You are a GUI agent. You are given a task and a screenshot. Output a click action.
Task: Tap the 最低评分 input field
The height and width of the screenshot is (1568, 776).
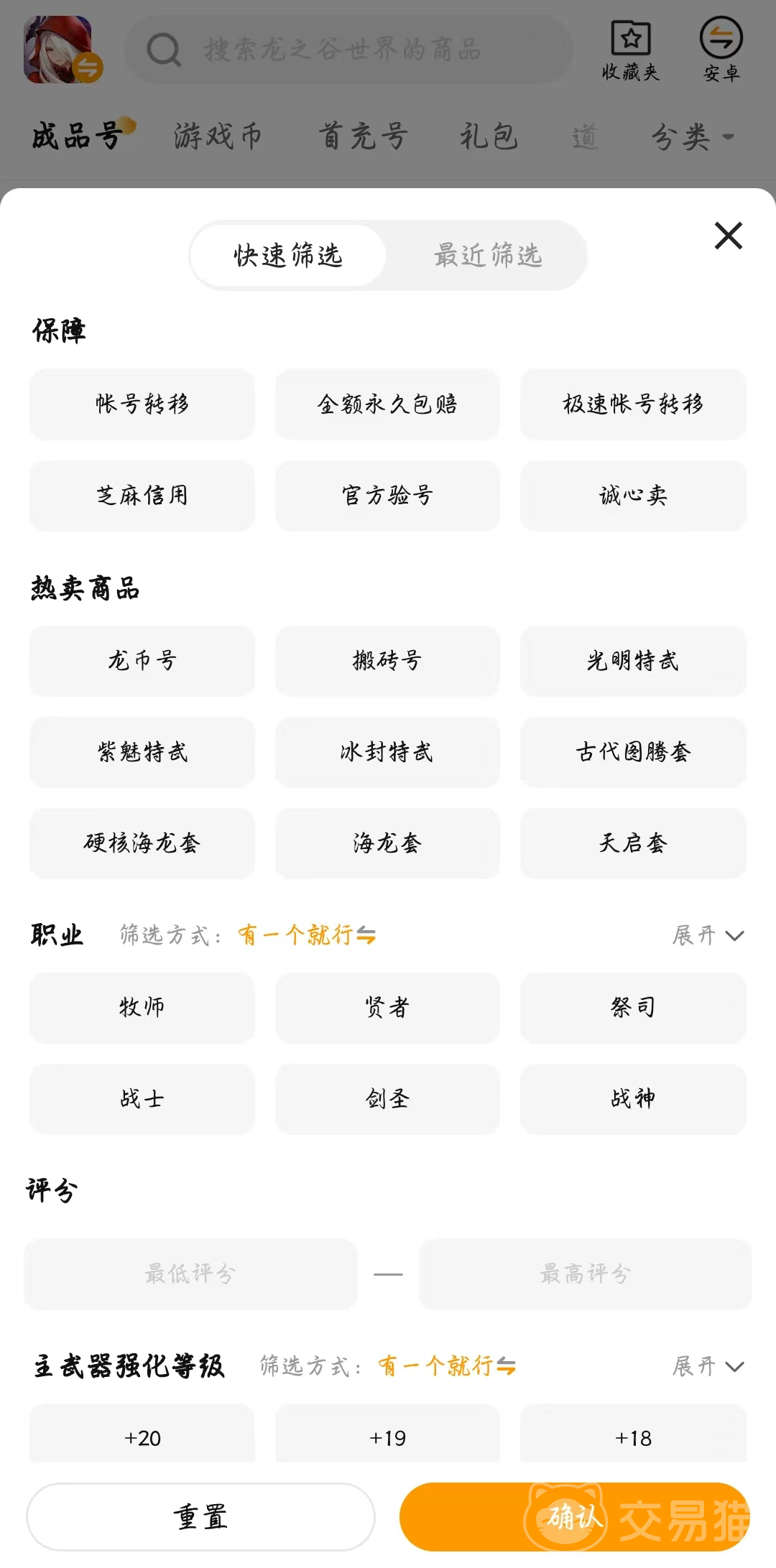(x=190, y=1274)
